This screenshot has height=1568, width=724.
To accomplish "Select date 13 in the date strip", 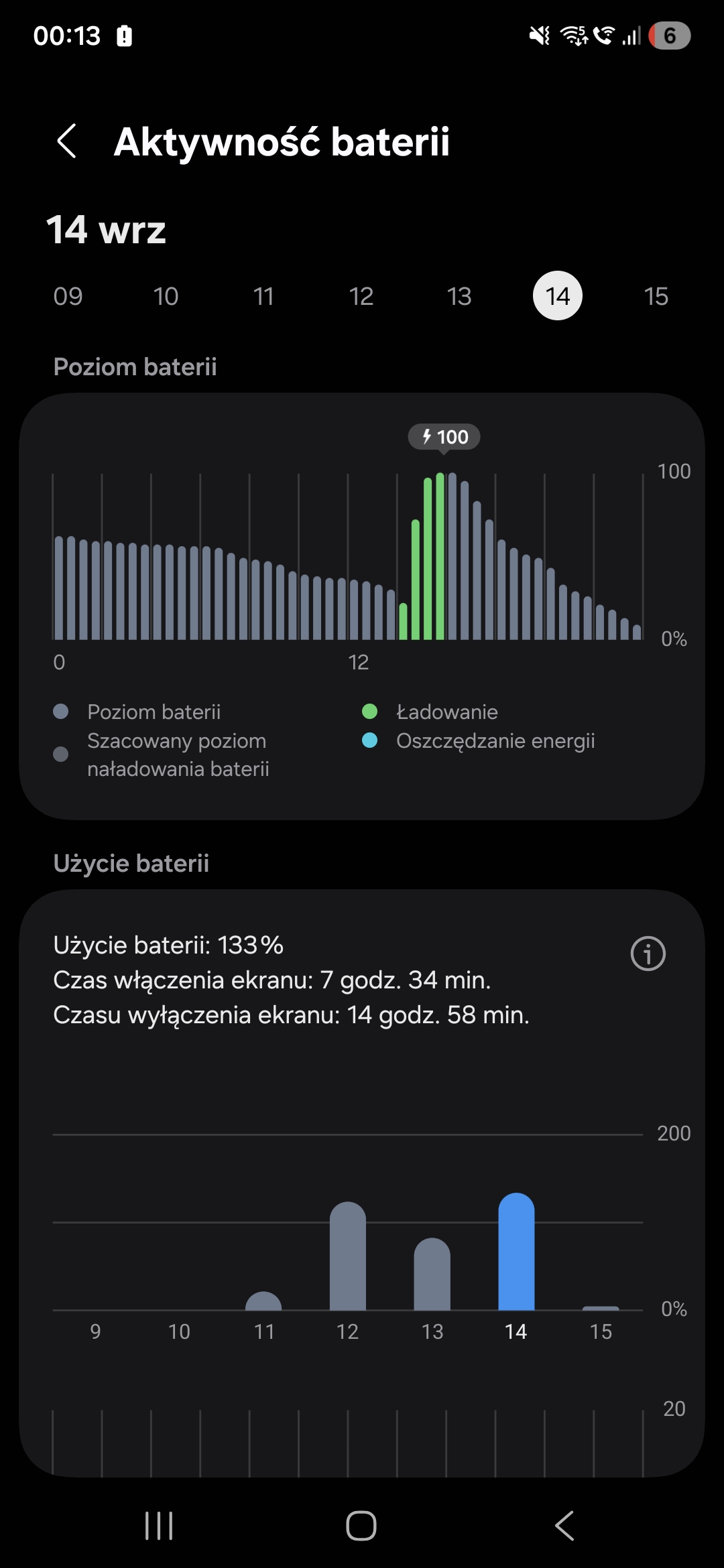I will (x=459, y=296).
